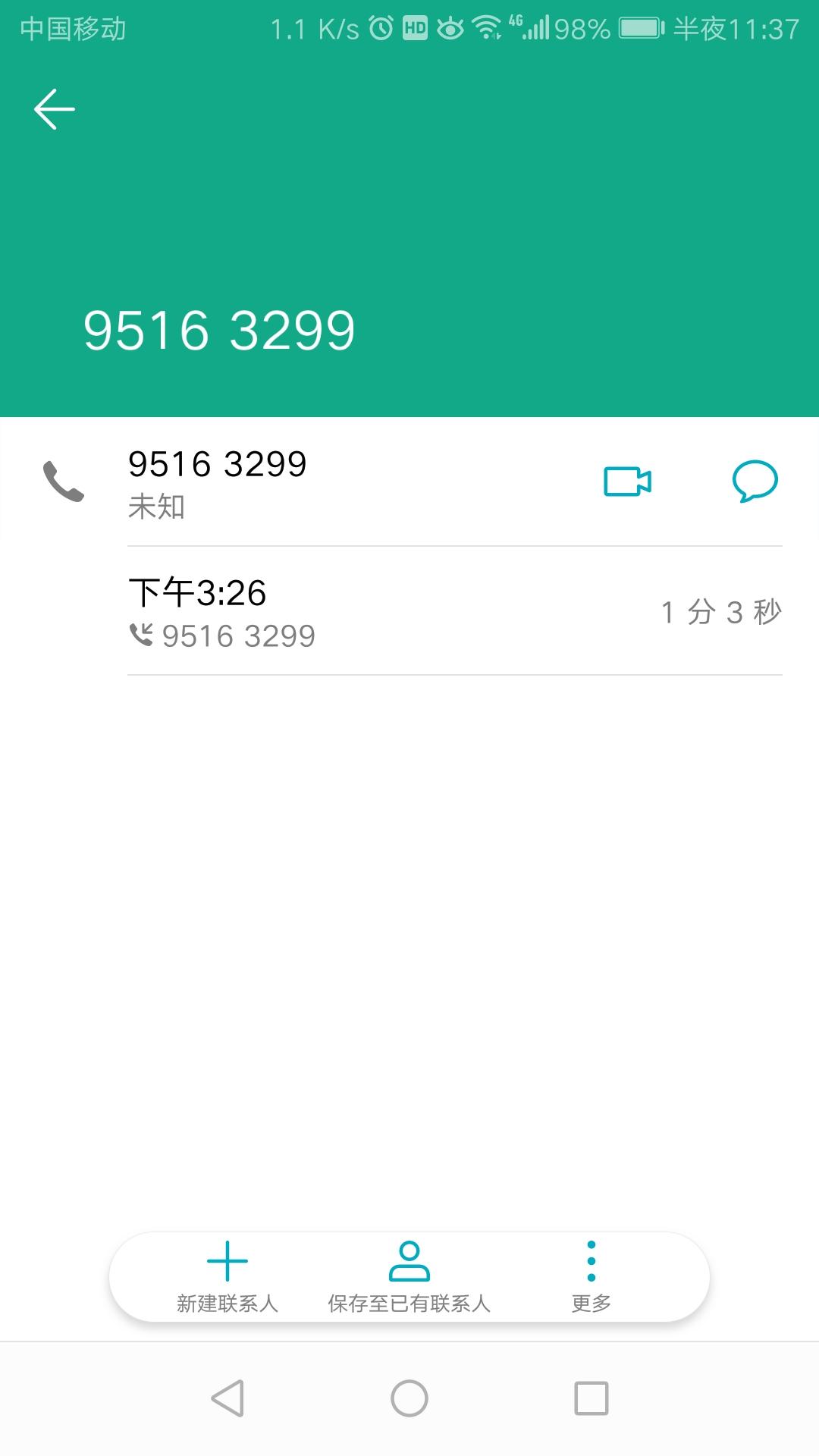
Task: Select 保存至已有联系人
Action: (x=409, y=1277)
